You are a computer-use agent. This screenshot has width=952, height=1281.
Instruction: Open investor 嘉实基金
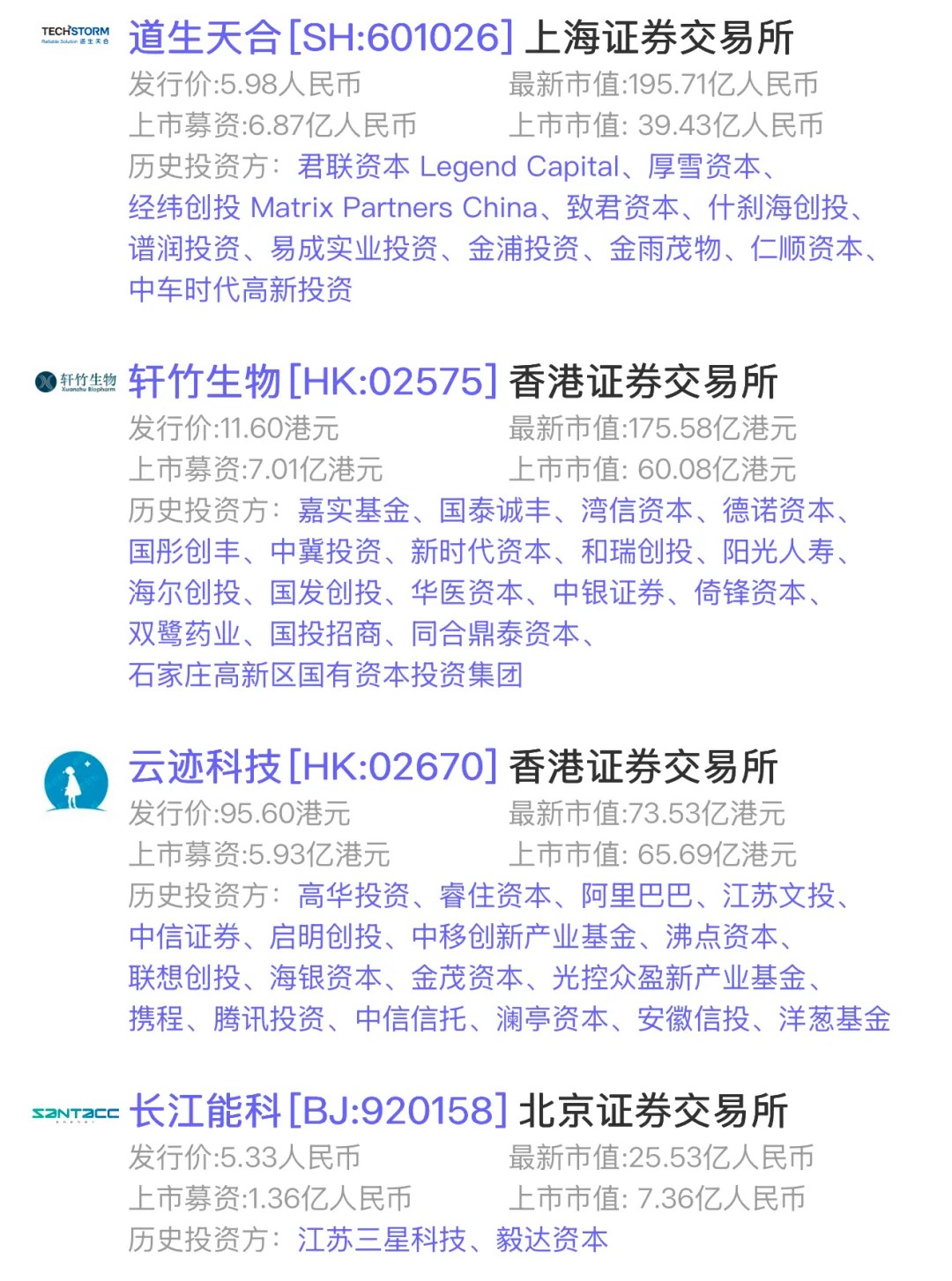(353, 510)
